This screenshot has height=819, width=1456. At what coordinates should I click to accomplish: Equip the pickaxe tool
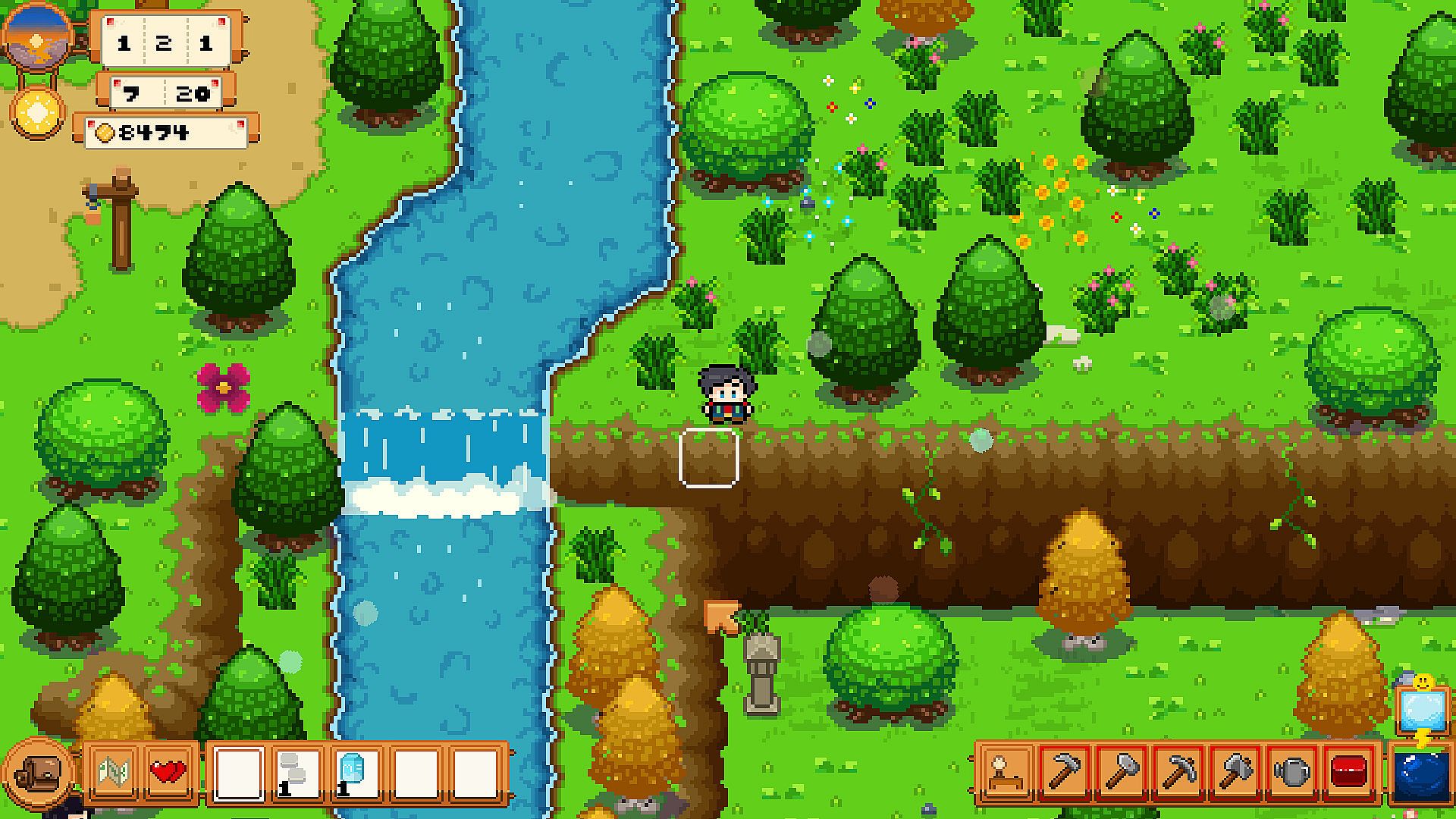1178,773
